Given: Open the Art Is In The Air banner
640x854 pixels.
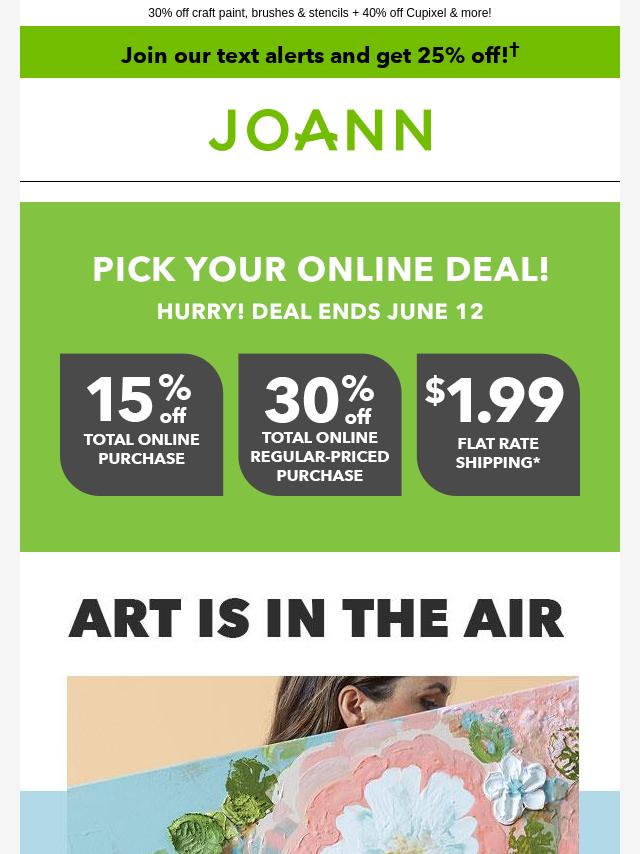Looking at the screenshot, I should tap(318, 620).
